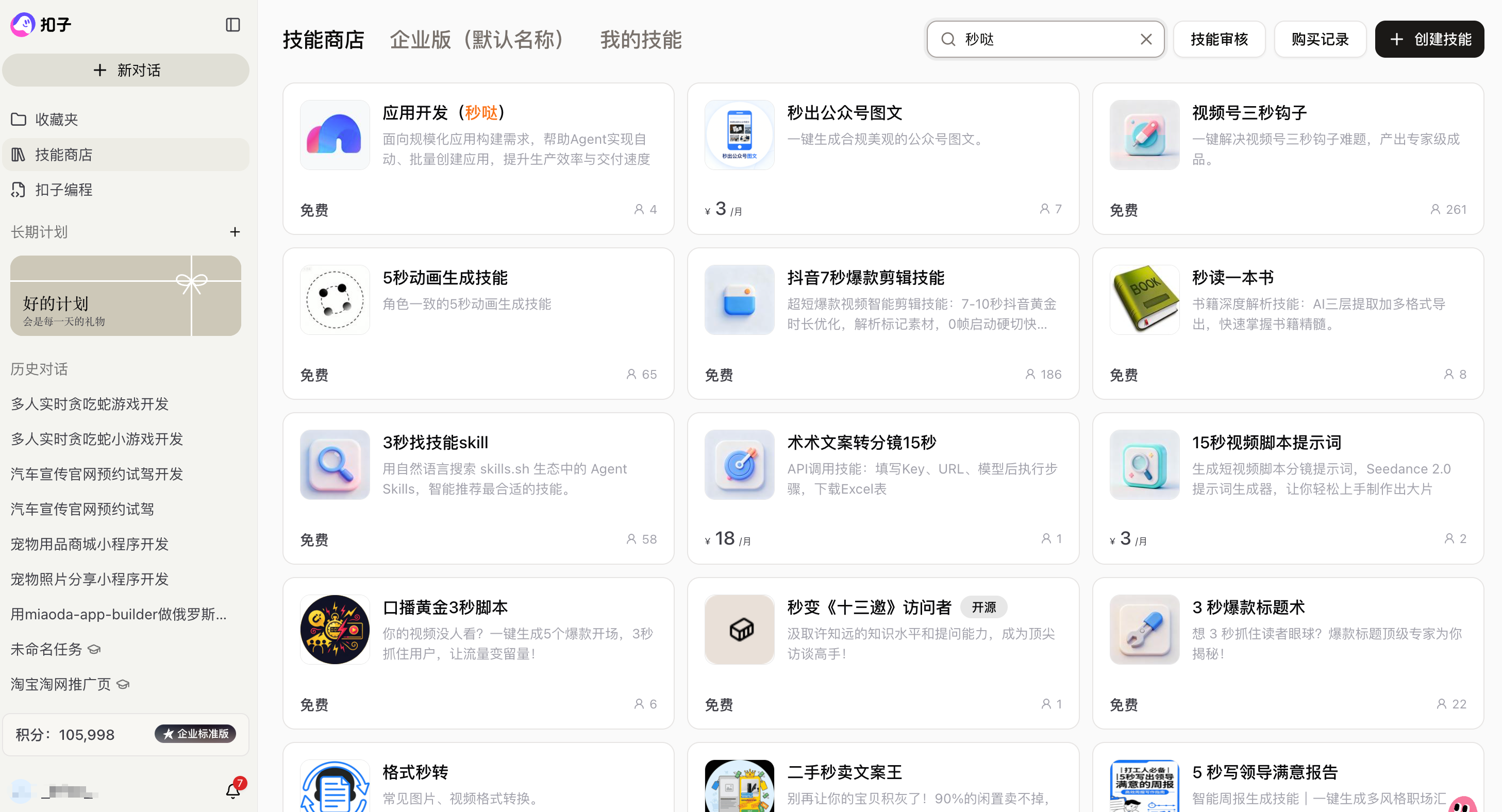
Task: Open the 抖音7秒爆款剪辑技能 card
Action: (x=882, y=323)
